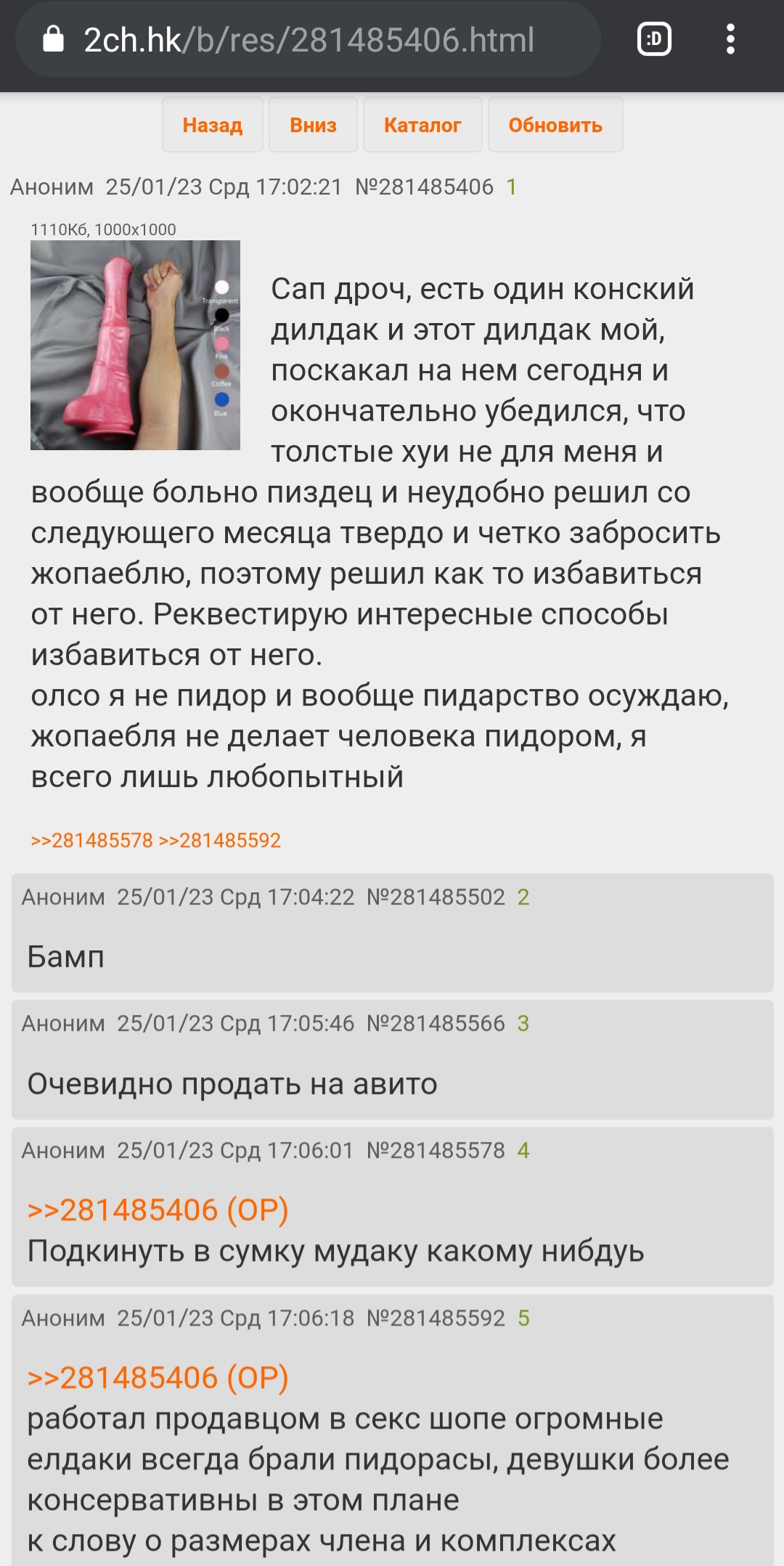Open the Каталог page
784x1566 pixels.
pyautogui.click(x=422, y=125)
